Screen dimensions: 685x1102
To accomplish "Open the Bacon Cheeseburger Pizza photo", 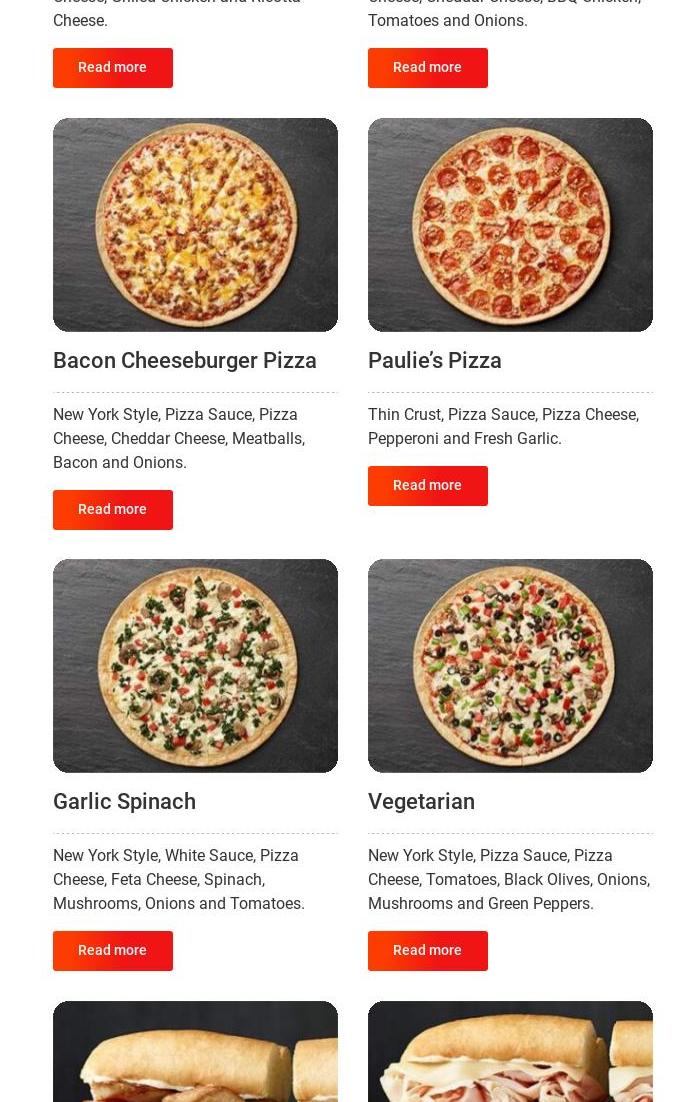I will (x=195, y=225).
